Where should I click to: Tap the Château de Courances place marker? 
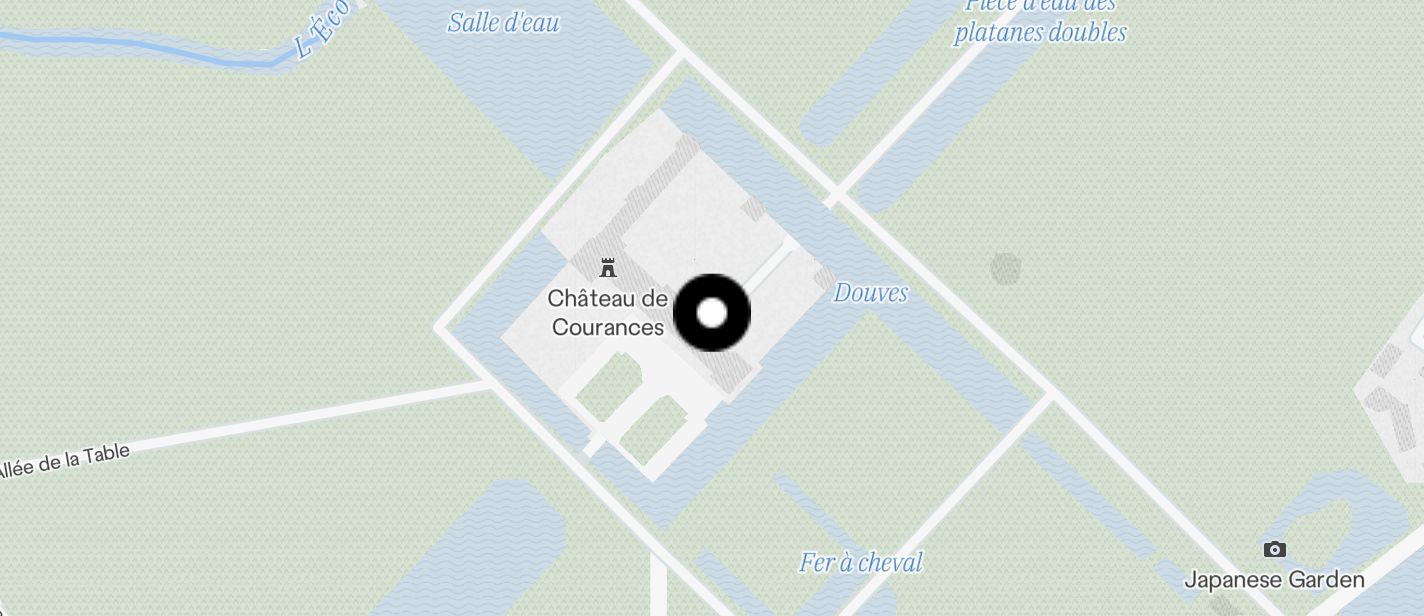(607, 268)
